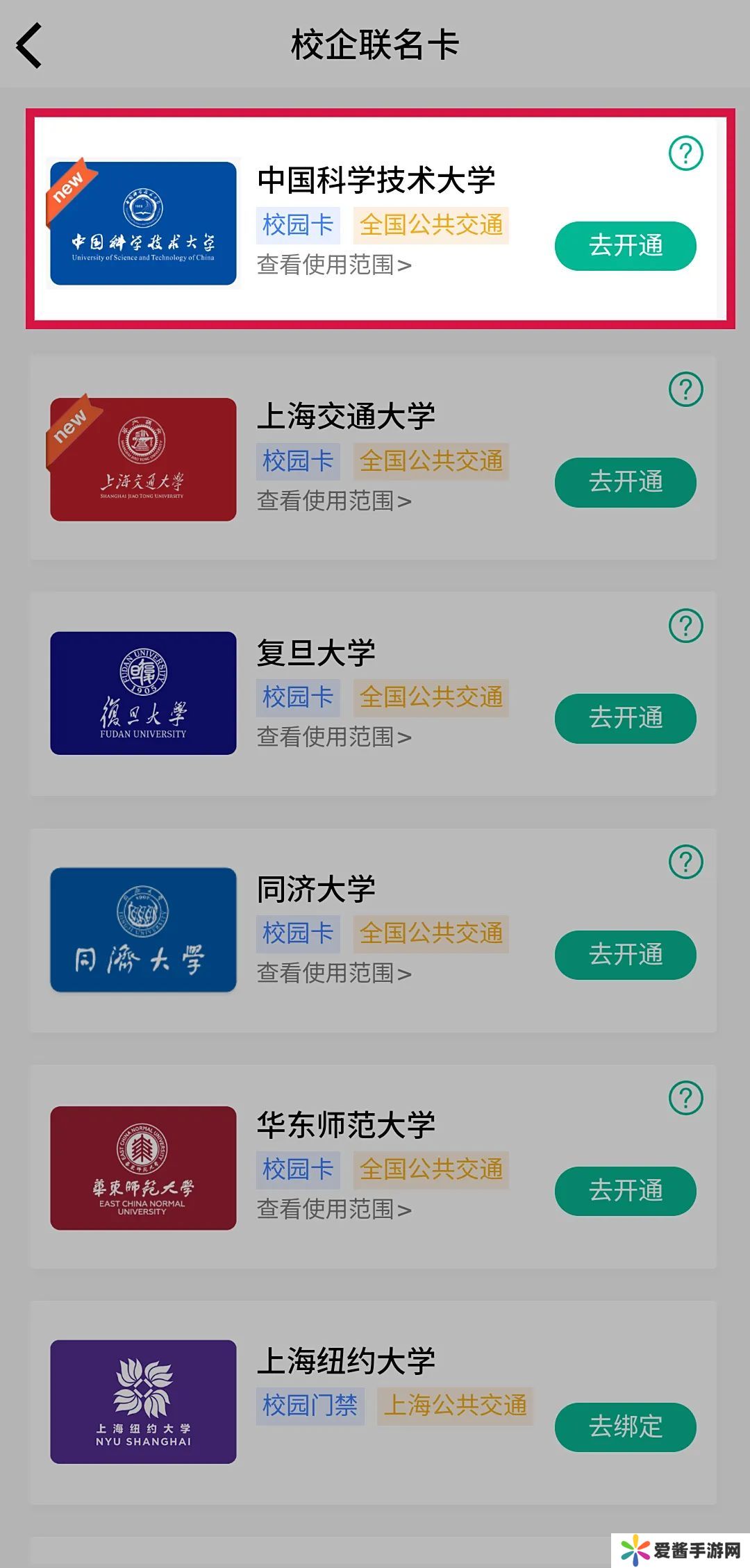The image size is (750, 1568).
Task: Tap 去开通 for 中国科学技术大学
Action: (x=625, y=246)
